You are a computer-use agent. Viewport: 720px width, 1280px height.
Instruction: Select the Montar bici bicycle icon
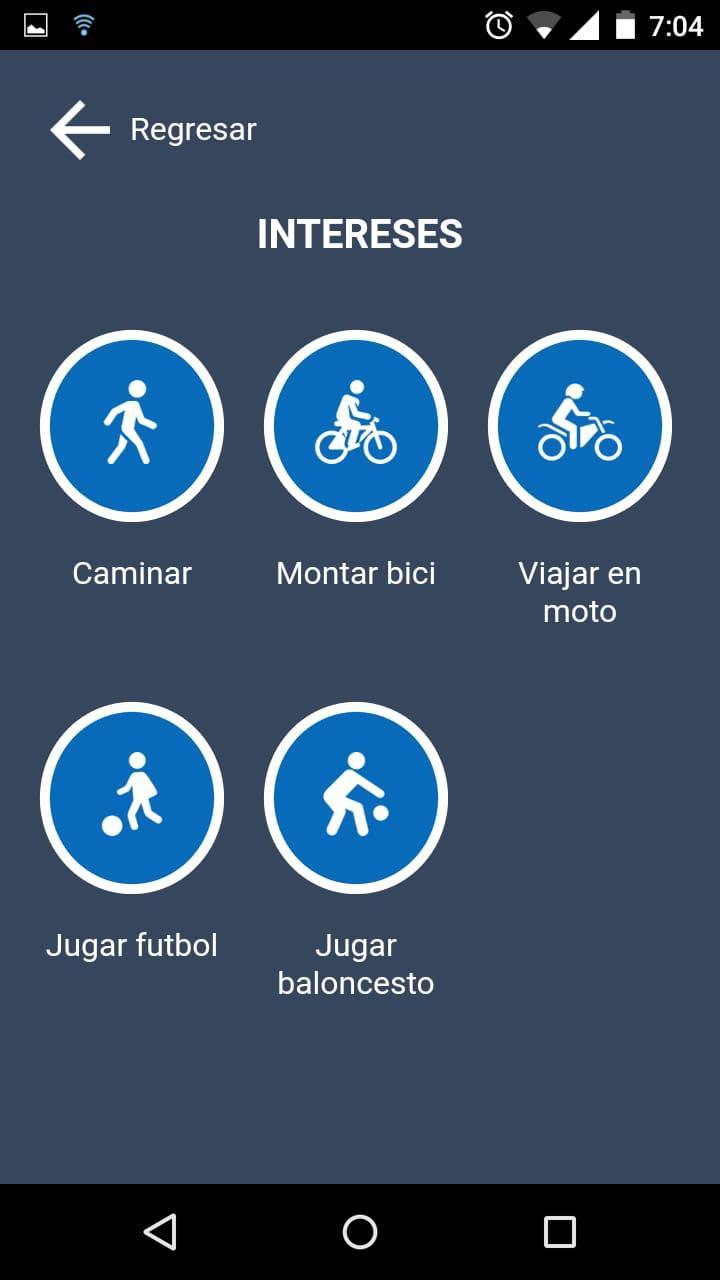[356, 425]
